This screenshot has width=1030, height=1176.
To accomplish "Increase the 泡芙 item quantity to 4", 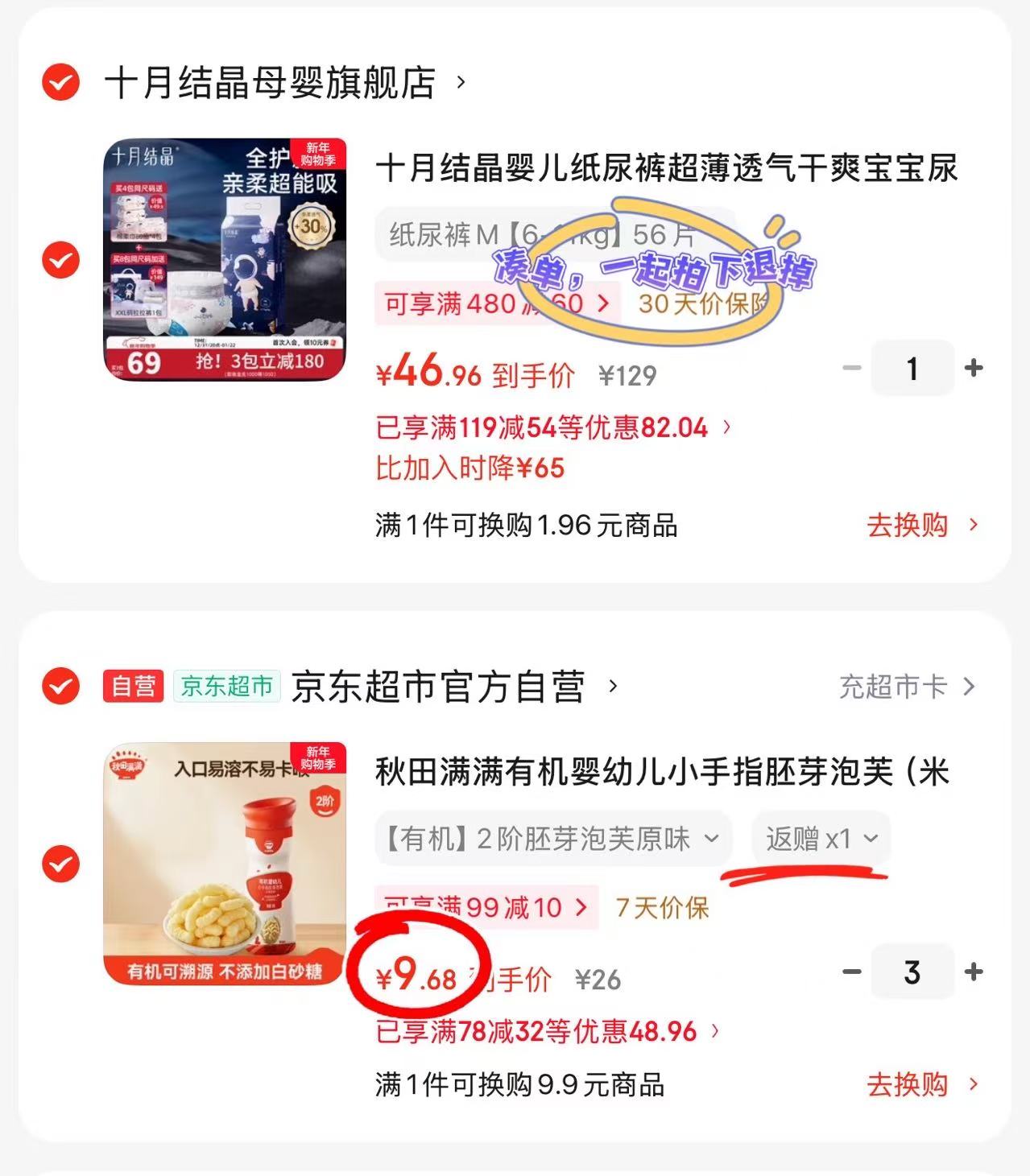I will coord(974,972).
